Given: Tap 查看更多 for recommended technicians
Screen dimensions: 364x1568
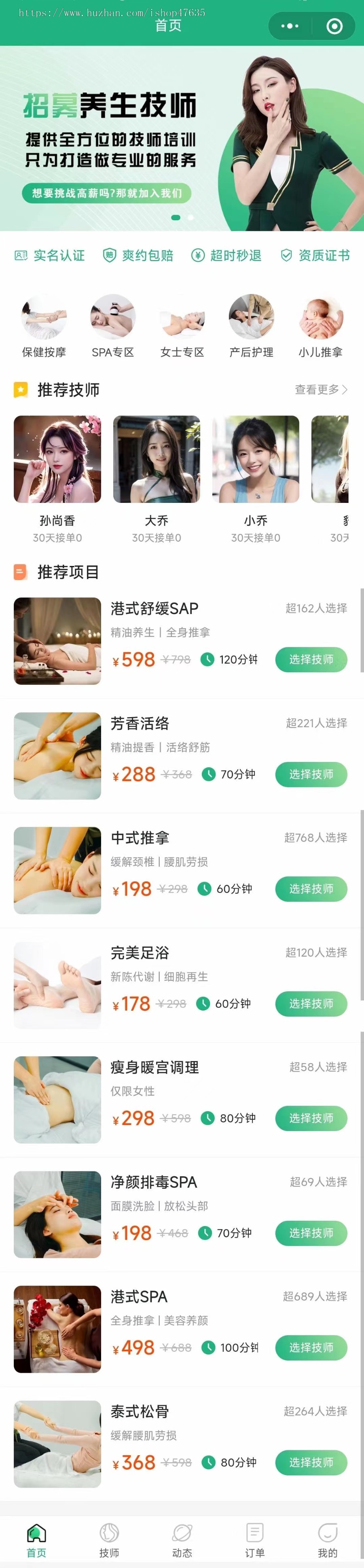Looking at the screenshot, I should [x=321, y=390].
